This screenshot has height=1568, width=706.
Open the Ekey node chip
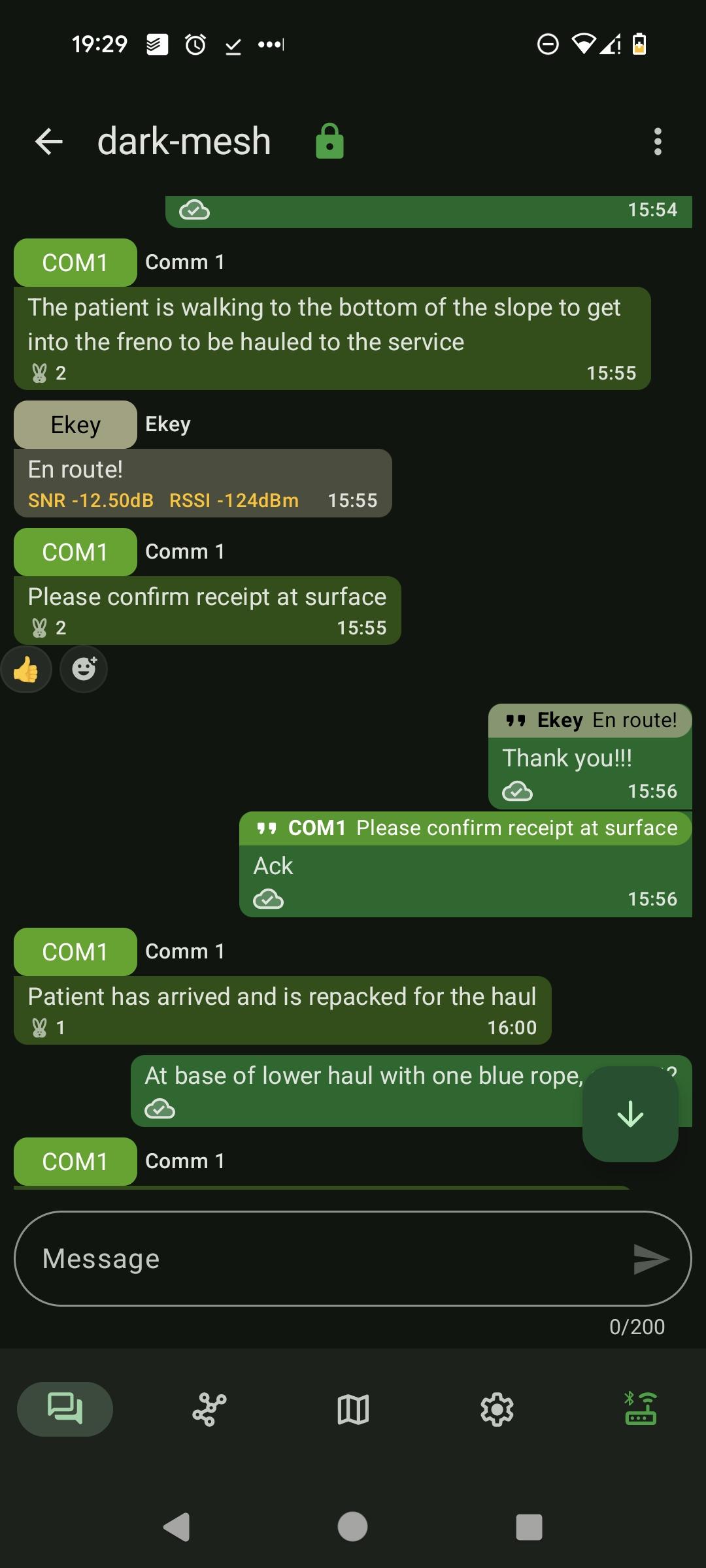(x=75, y=425)
